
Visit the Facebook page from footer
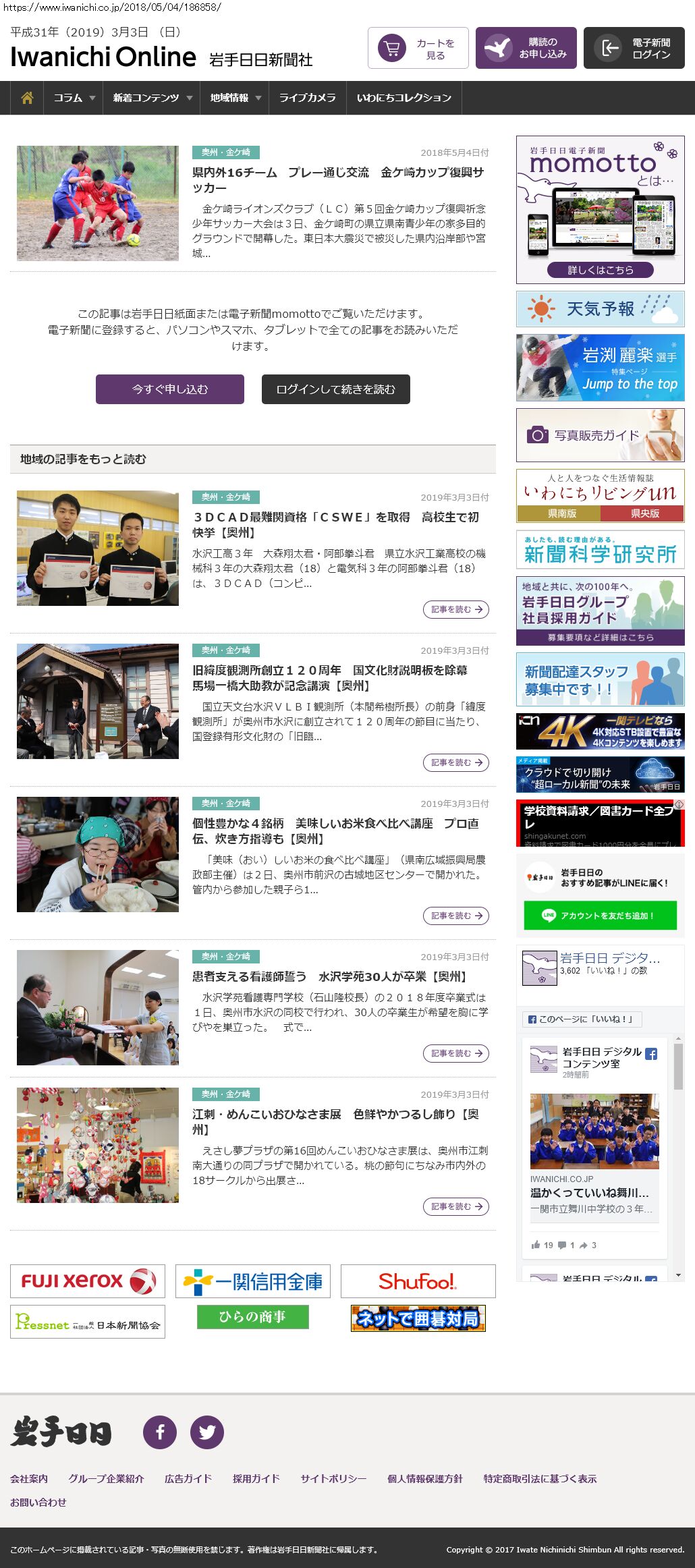coord(160,1432)
